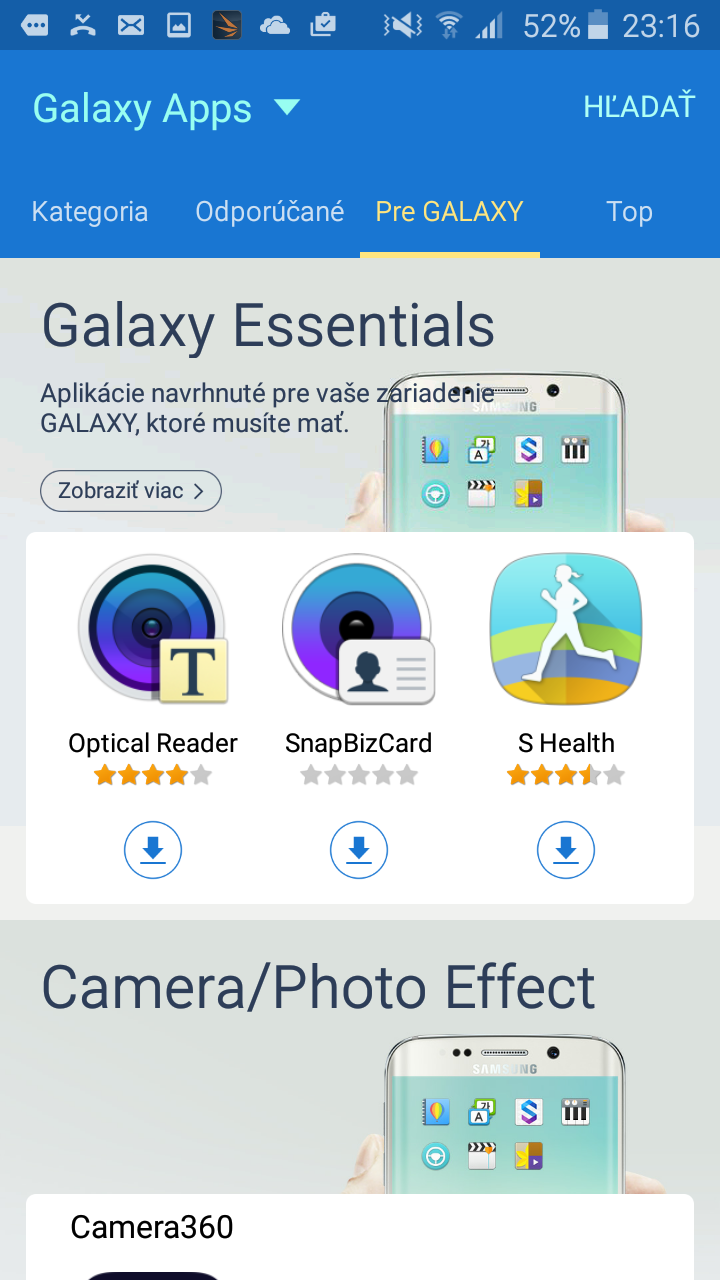Download S Health

(x=566, y=850)
